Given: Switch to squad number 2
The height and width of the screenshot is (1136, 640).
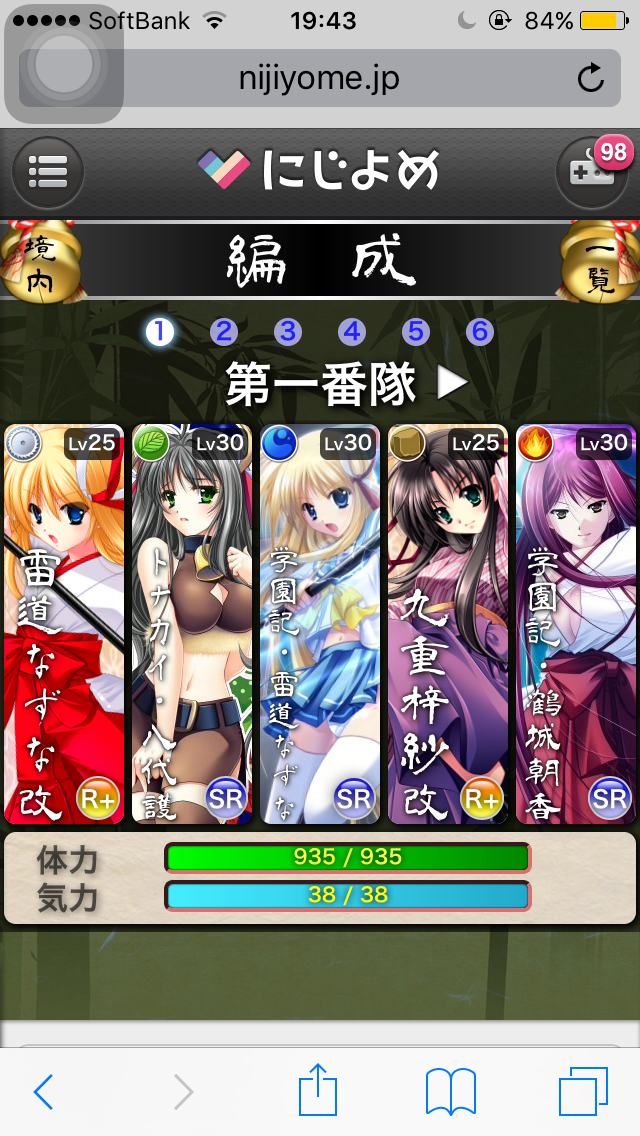Looking at the screenshot, I should tap(223, 332).
